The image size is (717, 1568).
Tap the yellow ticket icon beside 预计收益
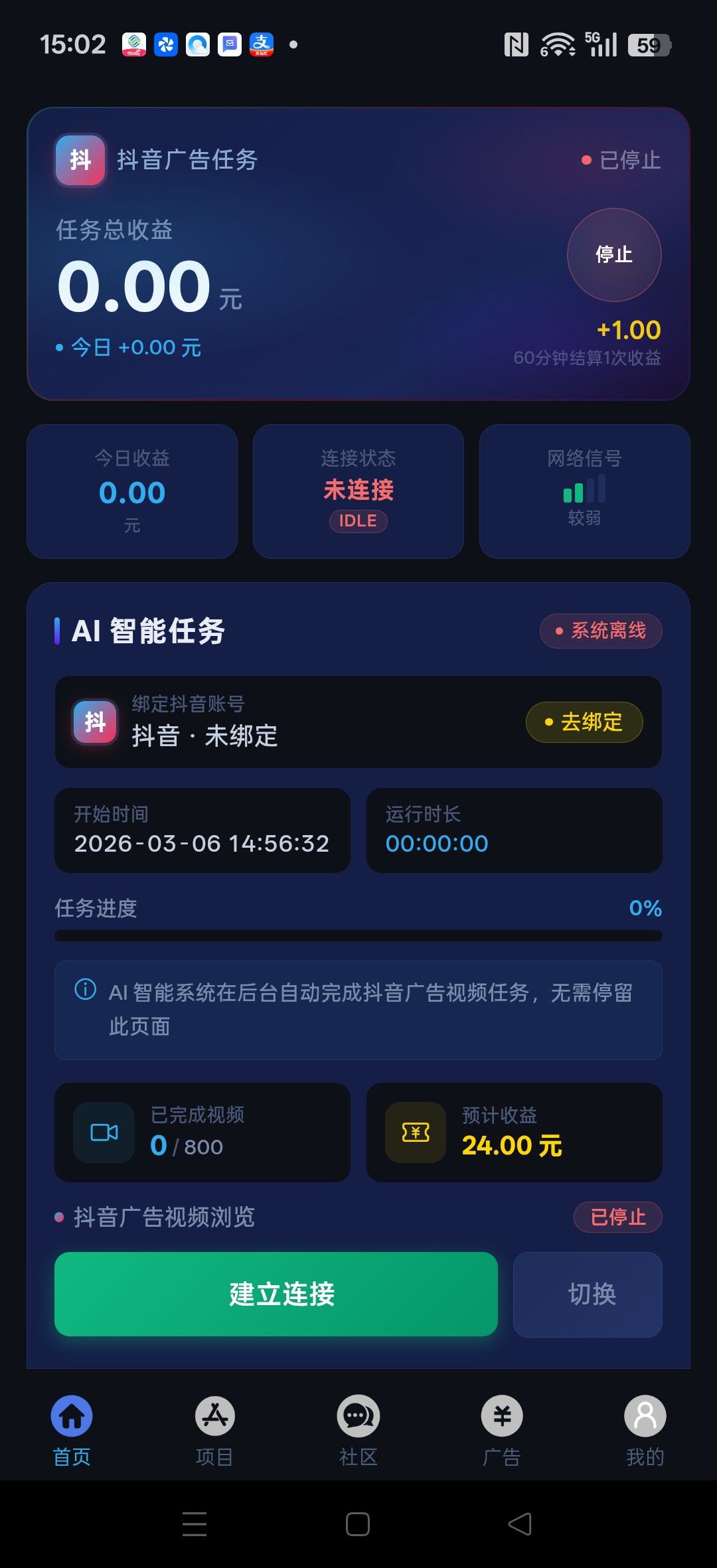coord(413,1133)
